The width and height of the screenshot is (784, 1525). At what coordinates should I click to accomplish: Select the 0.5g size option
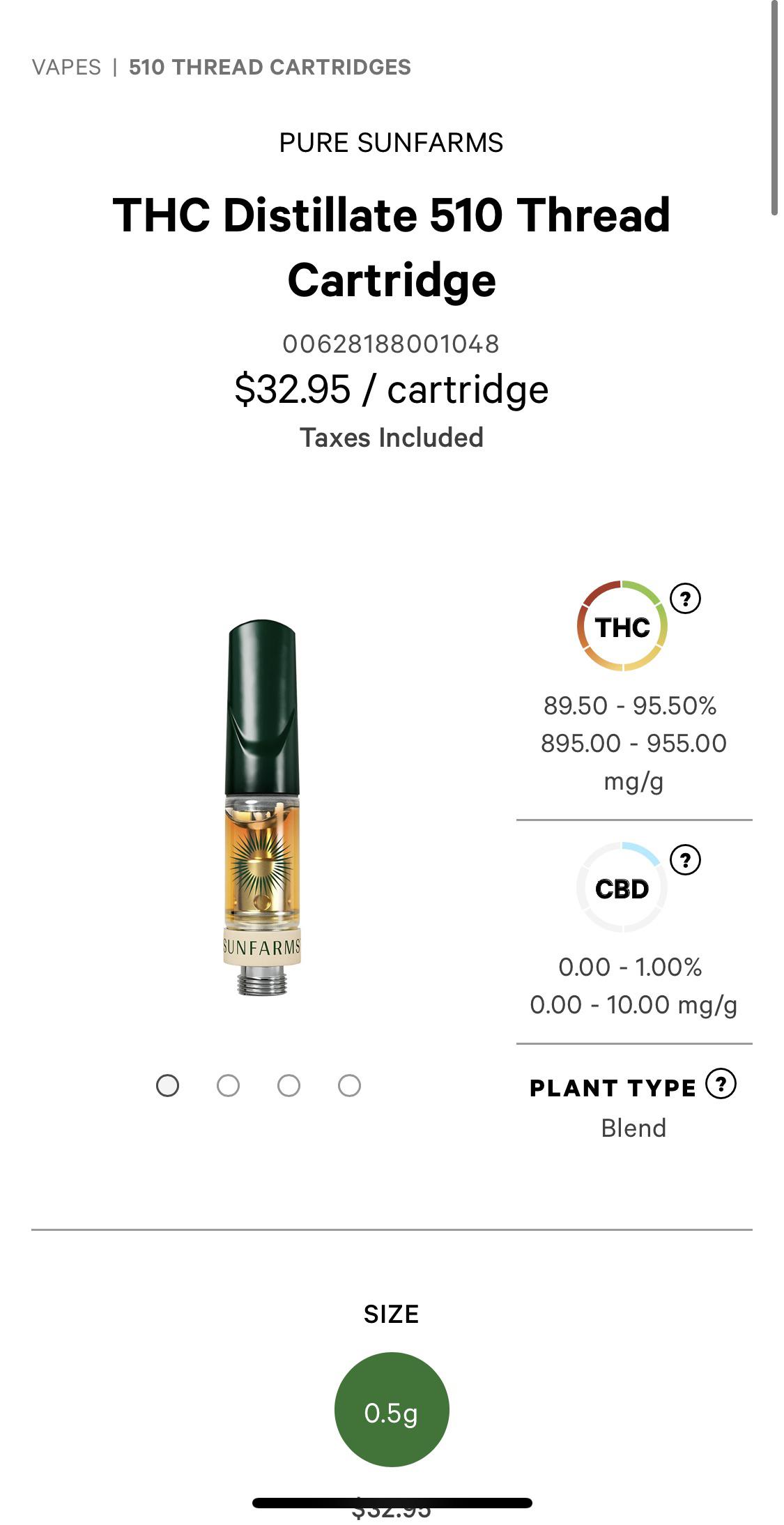(392, 1409)
